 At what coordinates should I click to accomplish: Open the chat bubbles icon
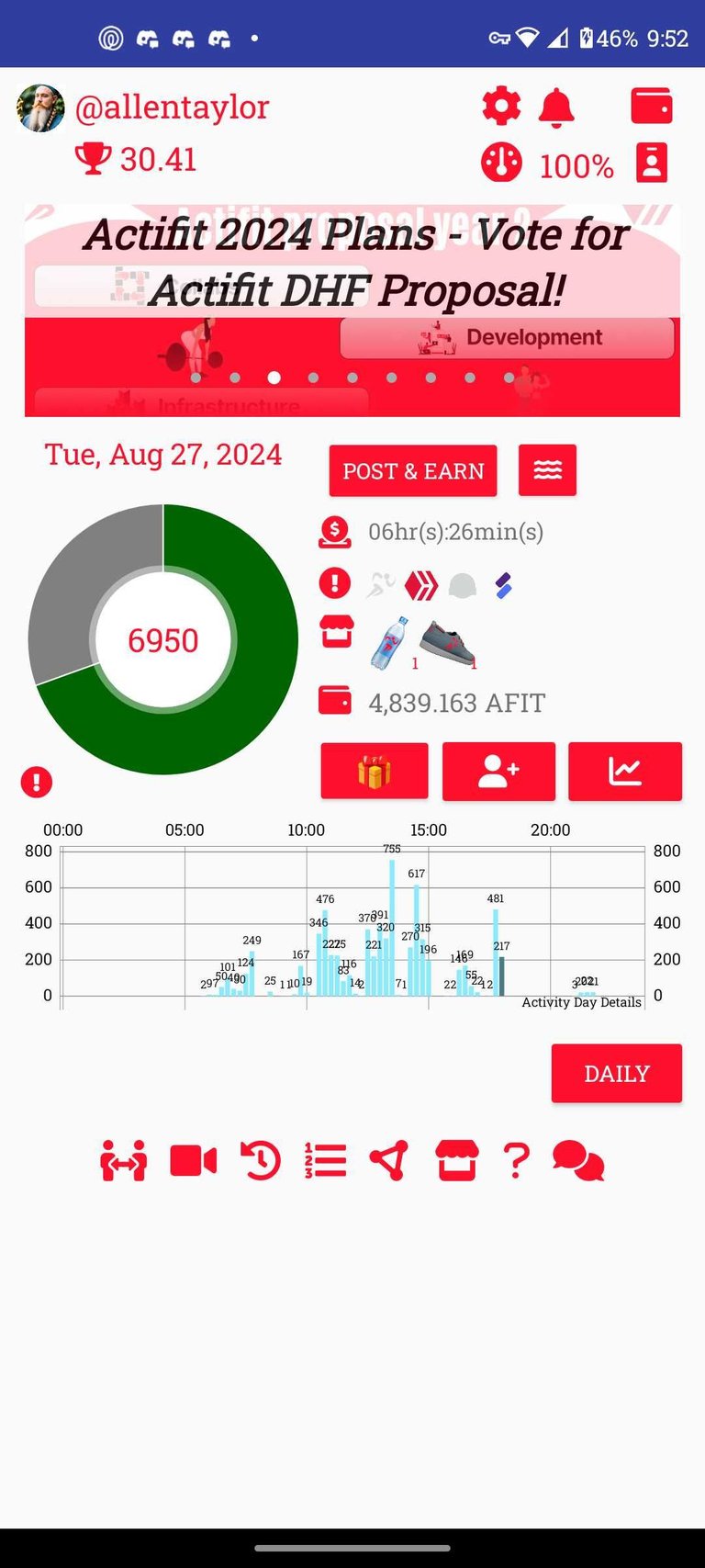[x=578, y=1161]
